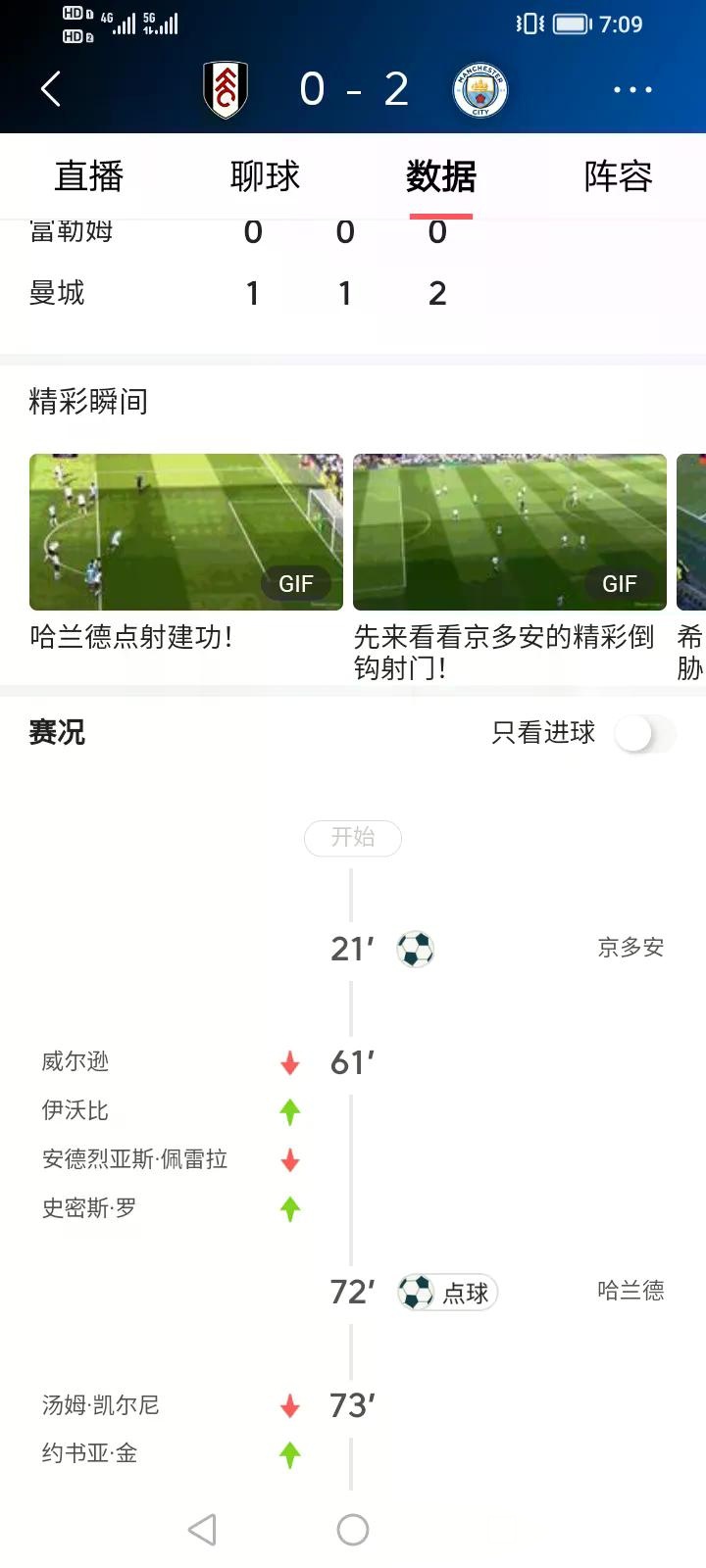Tap the green substitution arrow for 约书亚·金
Image resolution: width=706 pixels, height=1568 pixels.
click(x=289, y=1454)
